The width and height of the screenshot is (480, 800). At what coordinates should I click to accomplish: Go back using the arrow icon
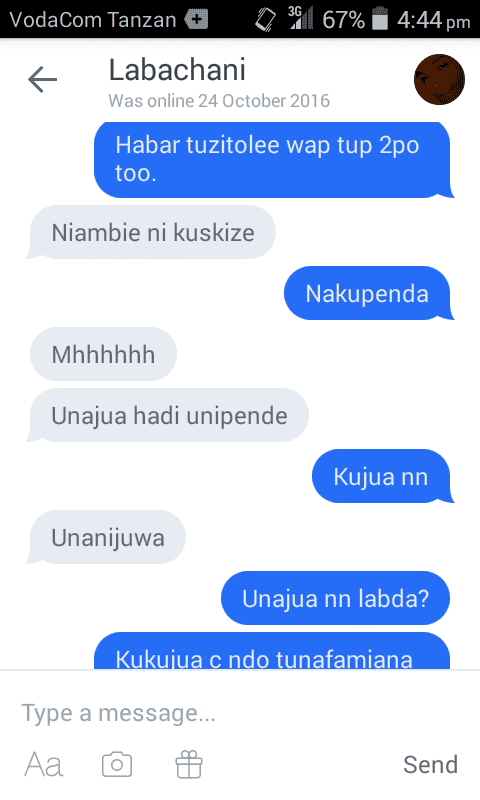(42, 80)
